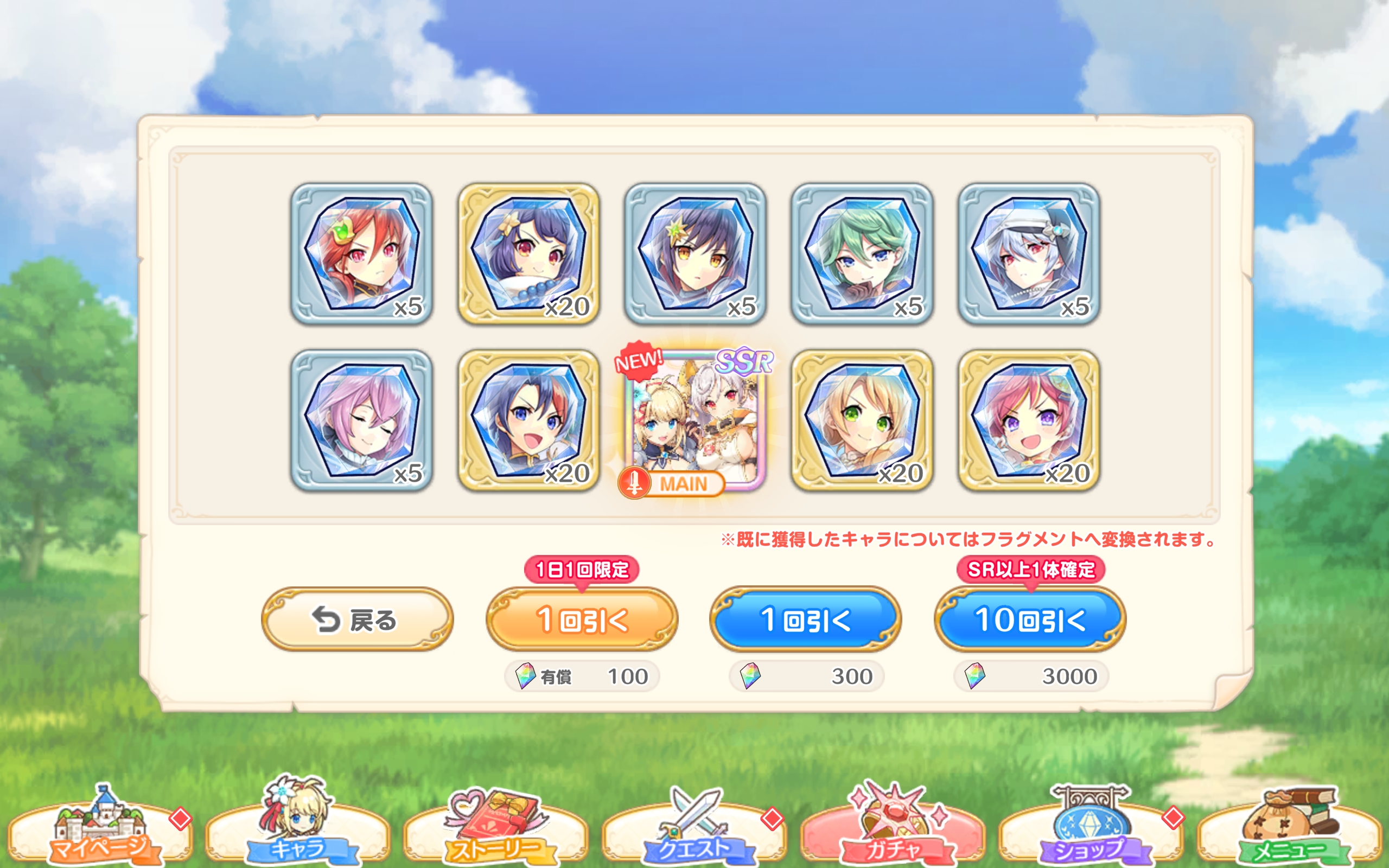
Task: Tap the 戻る back button
Action: click(357, 620)
